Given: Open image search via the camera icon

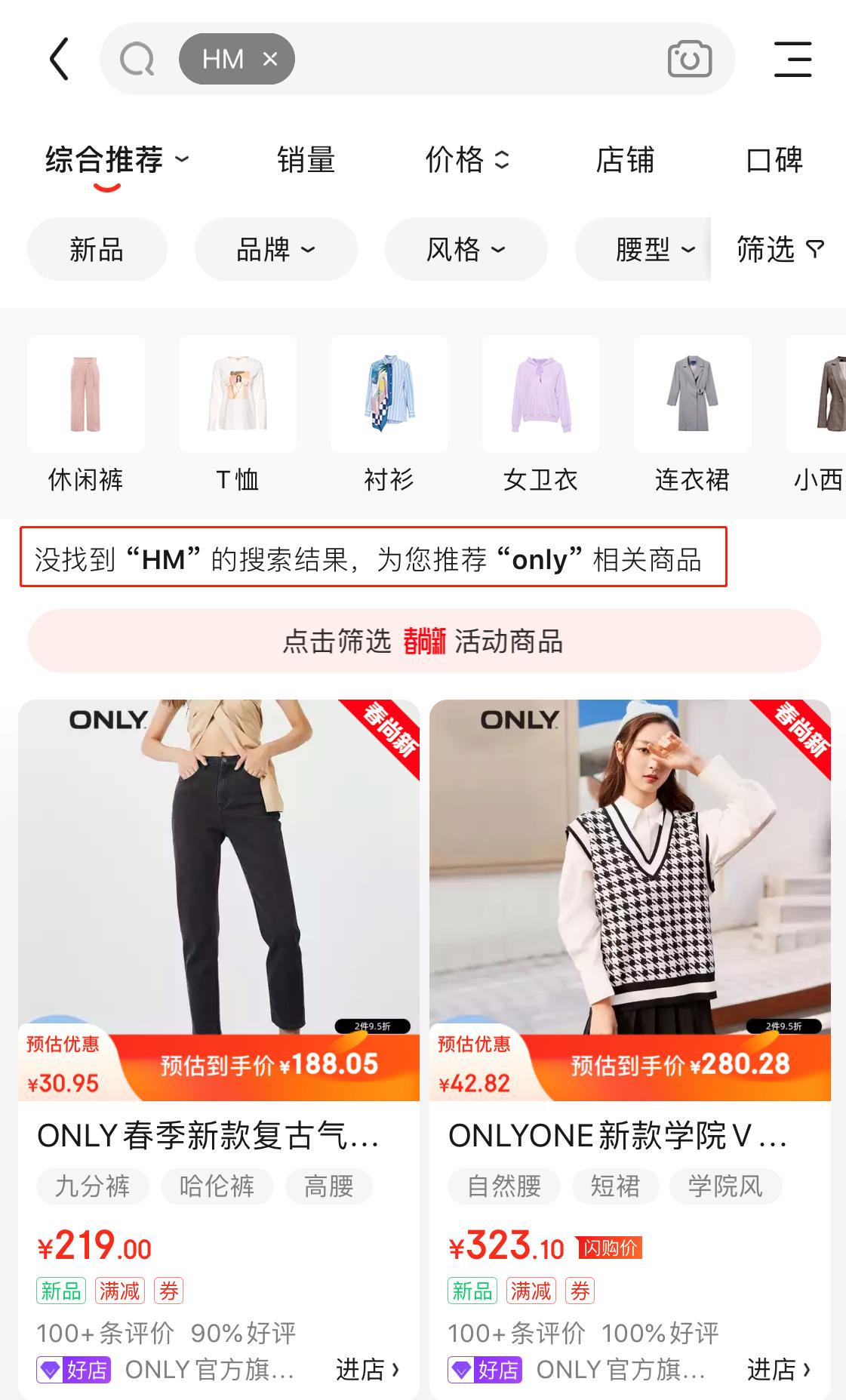Looking at the screenshot, I should tap(688, 59).
